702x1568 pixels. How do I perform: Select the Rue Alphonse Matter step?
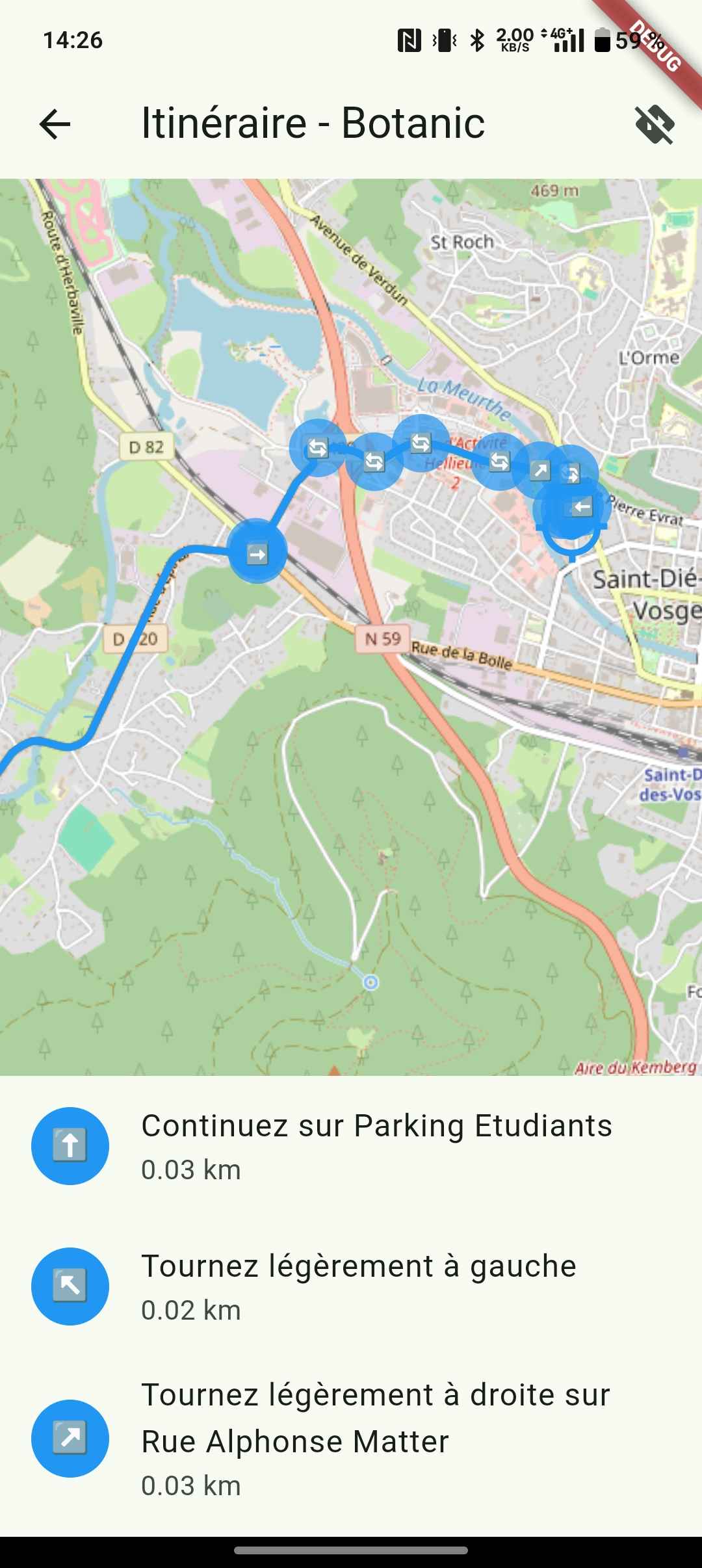tap(351, 1438)
